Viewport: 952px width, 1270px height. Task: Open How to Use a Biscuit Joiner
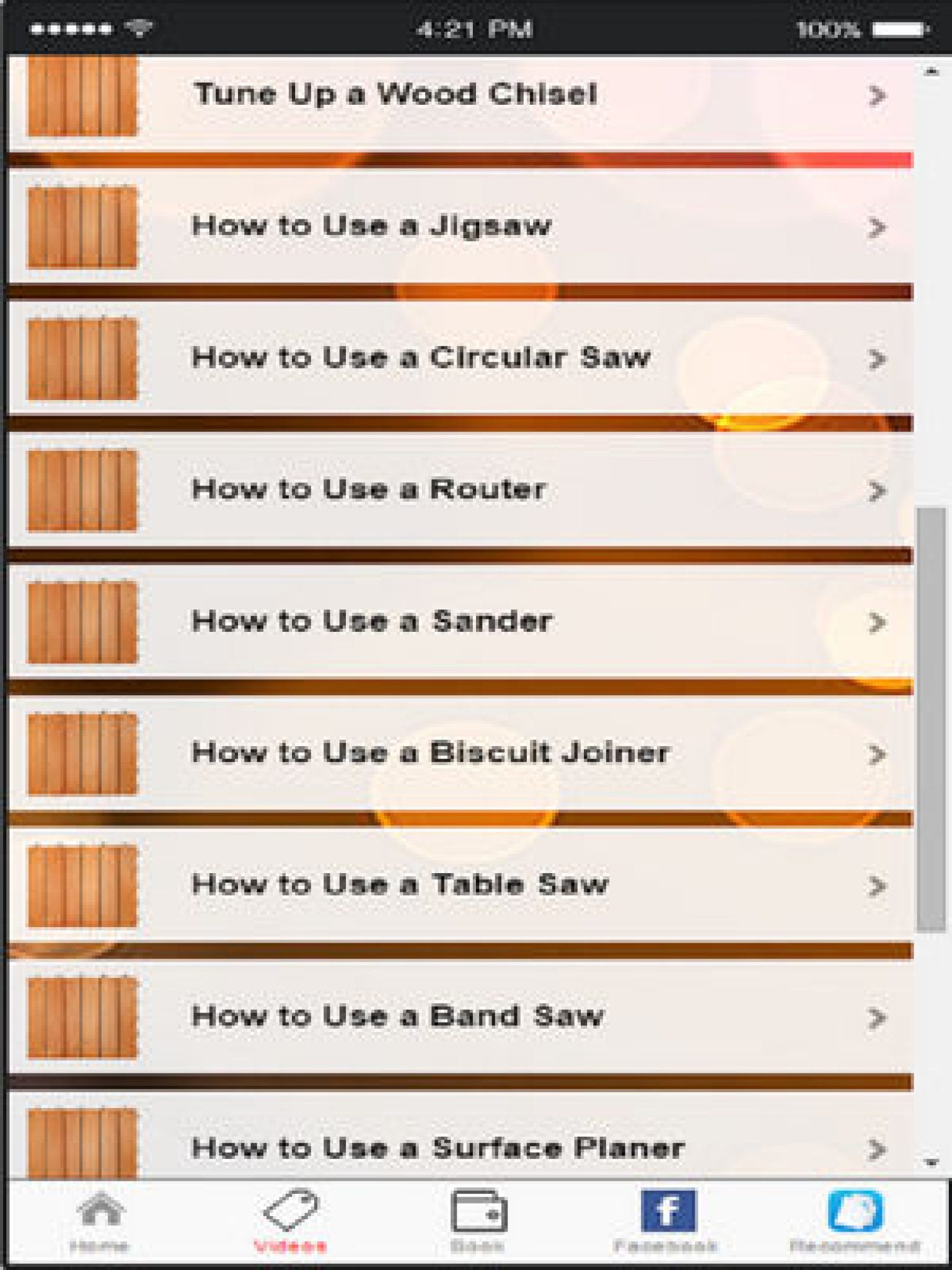coord(431,752)
